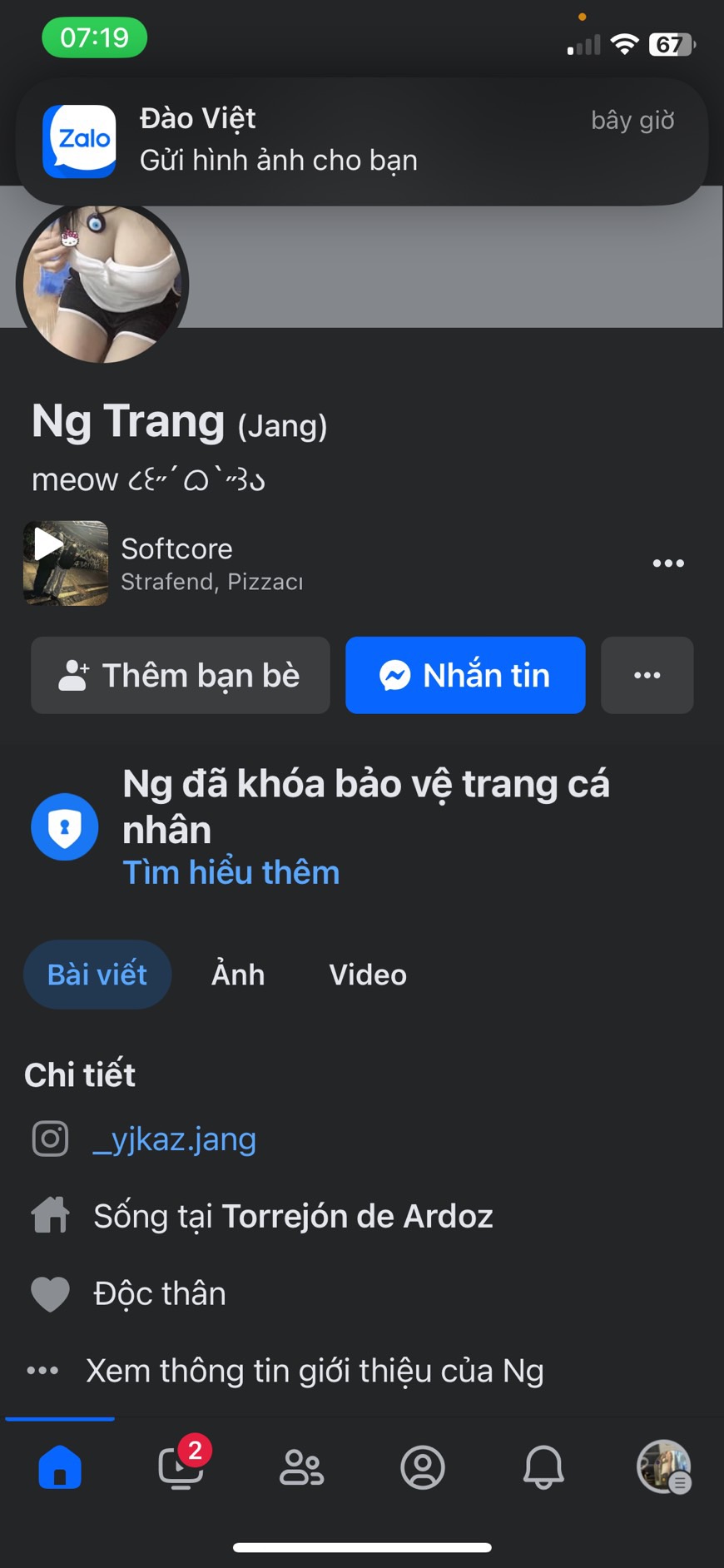Open the Zalo notification from Đào Việt

(361, 141)
